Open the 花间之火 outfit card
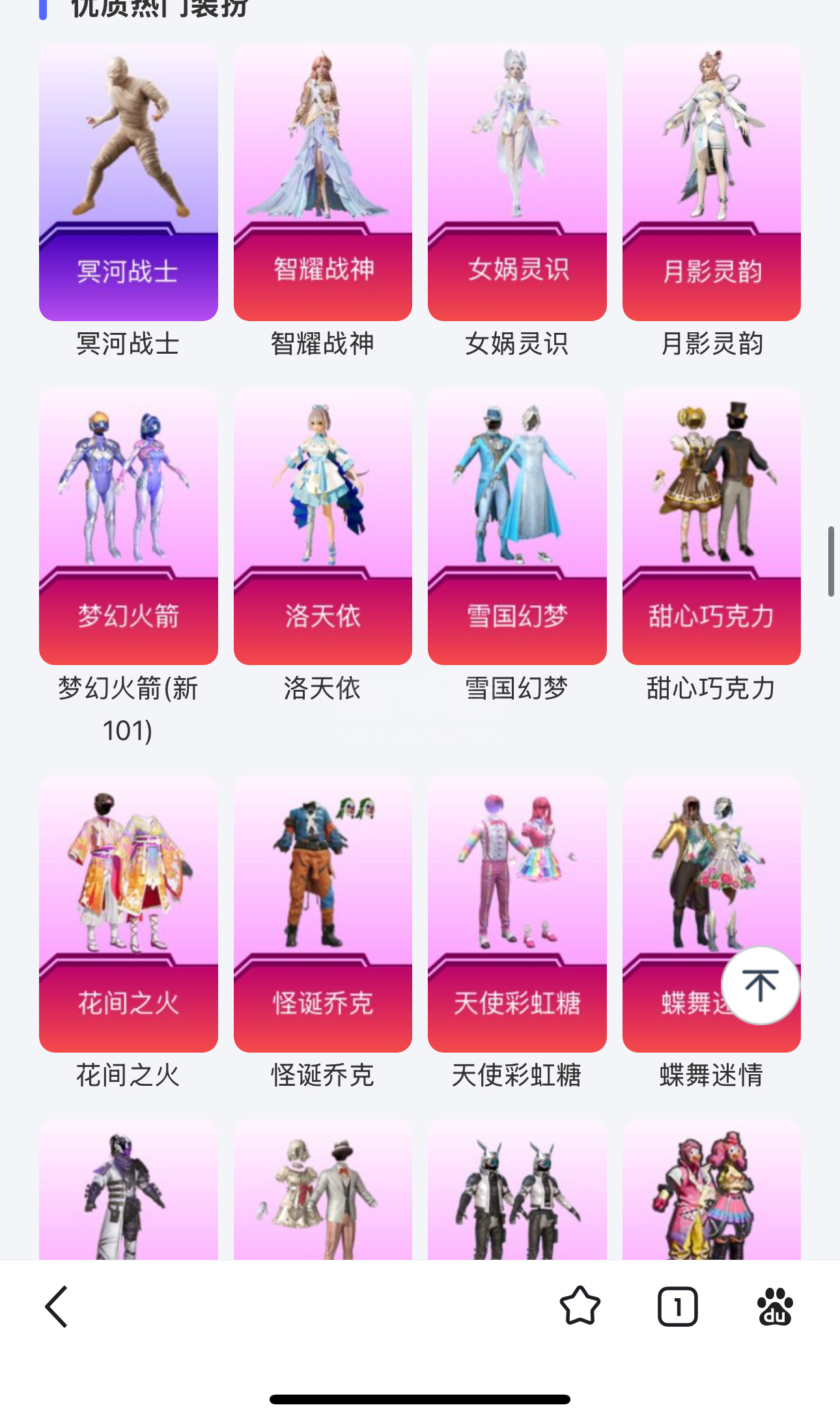This screenshot has width=840, height=1420. click(128, 913)
